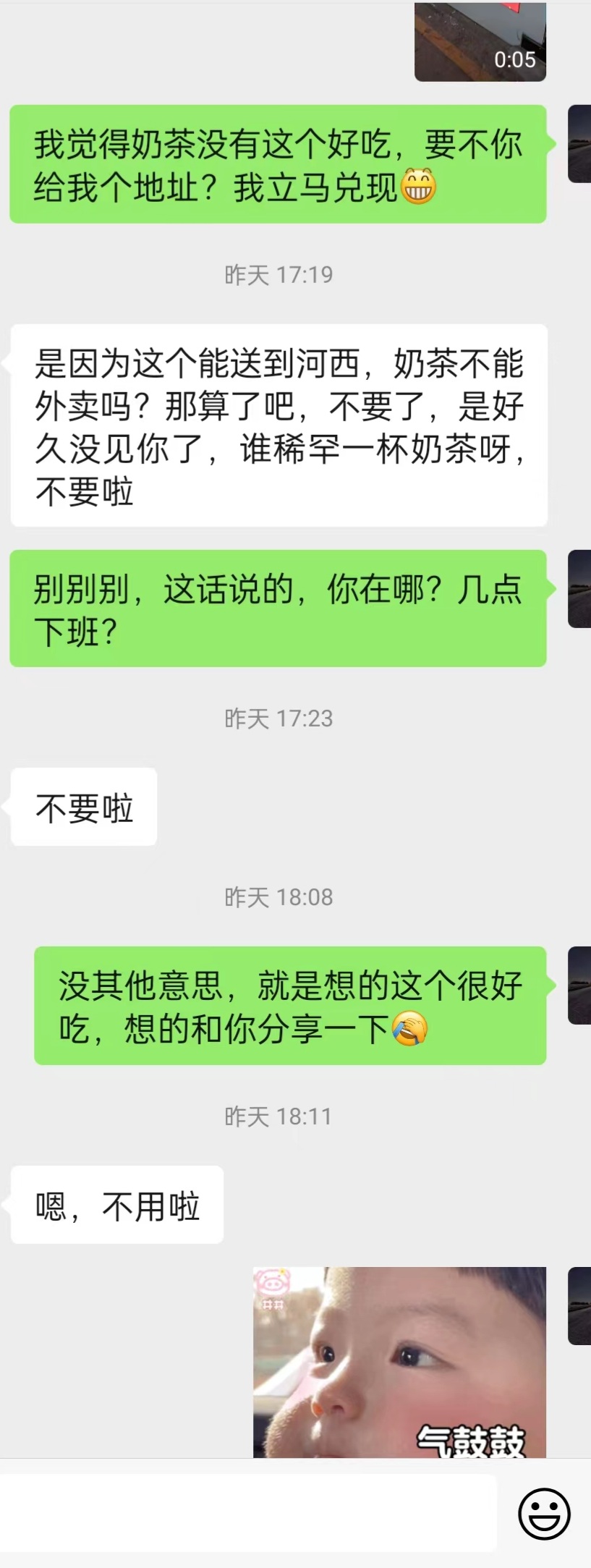The width and height of the screenshot is (591, 1568).
Task: Focus the message input field
Action: pos(248,1513)
